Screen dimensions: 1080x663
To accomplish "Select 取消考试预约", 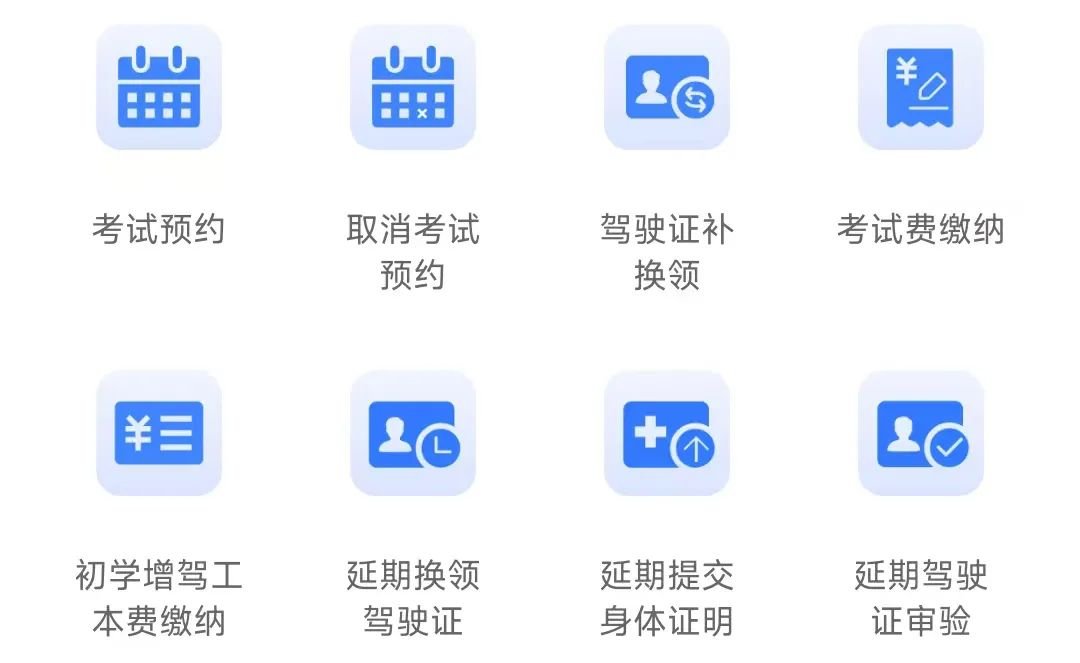I will click(412, 88).
